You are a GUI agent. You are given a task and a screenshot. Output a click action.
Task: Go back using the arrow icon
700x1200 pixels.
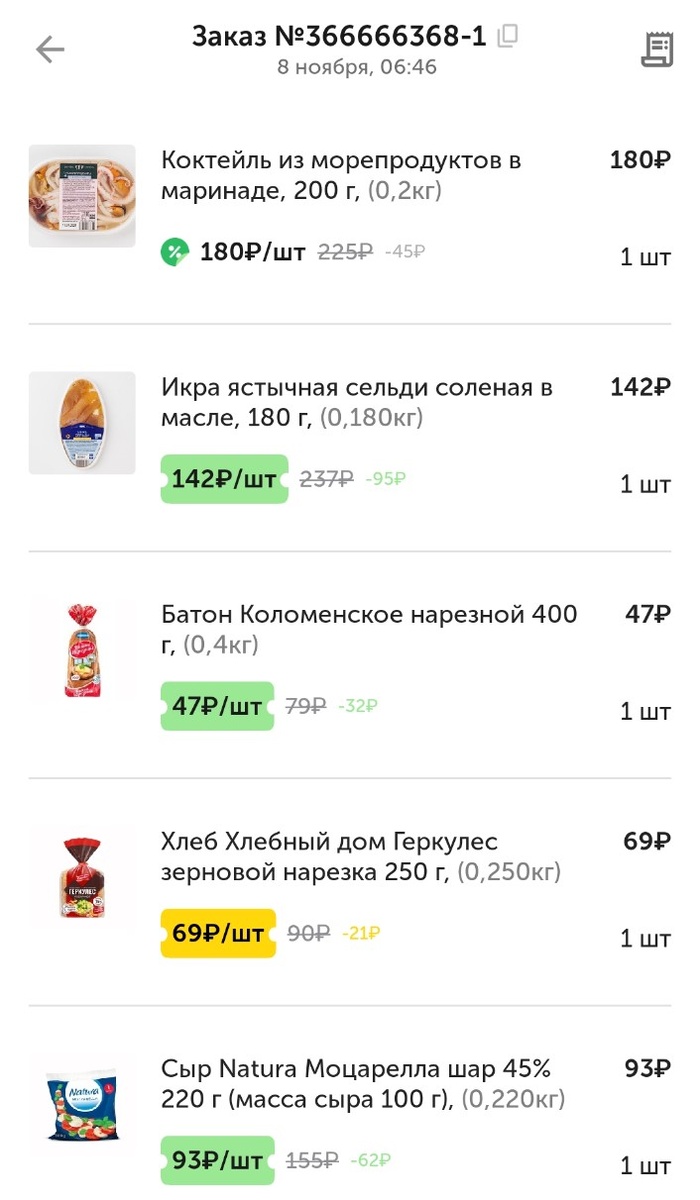tap(50, 50)
